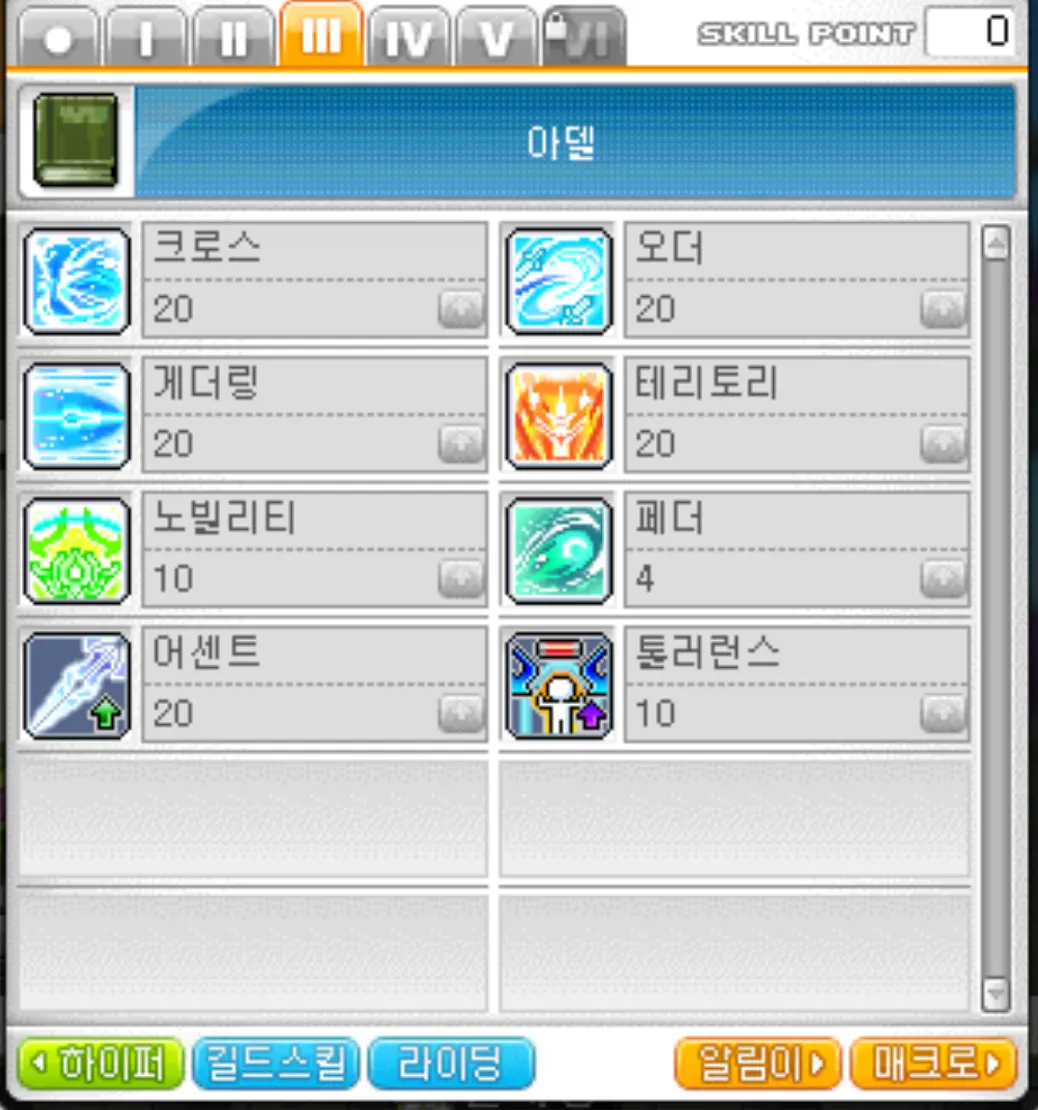Viewport: 1038px width, 1110px height.
Task: Select the 어센트 sword skill icon
Action: point(77,686)
